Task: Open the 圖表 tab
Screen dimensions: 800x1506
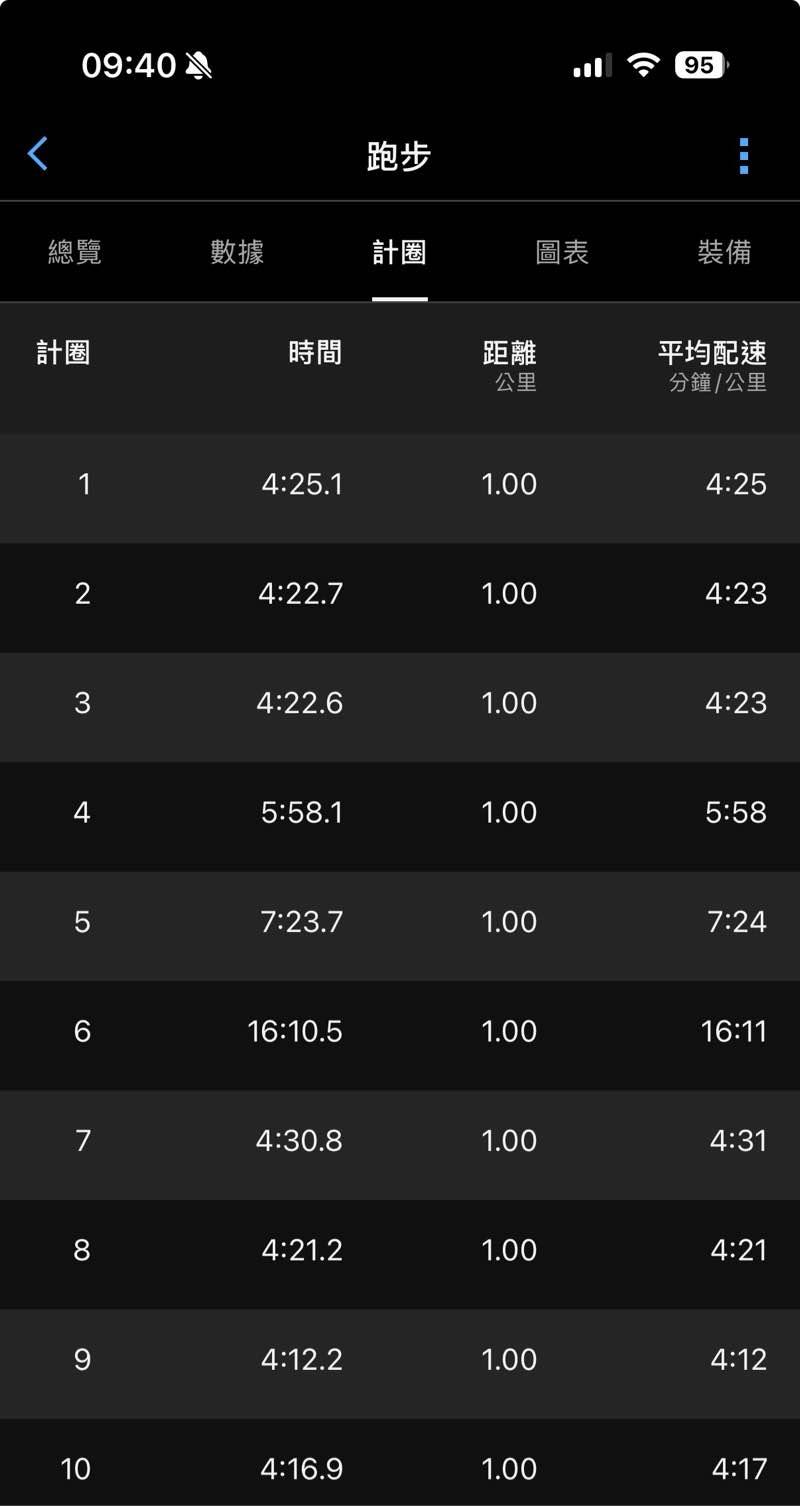Action: pyautogui.click(x=562, y=252)
